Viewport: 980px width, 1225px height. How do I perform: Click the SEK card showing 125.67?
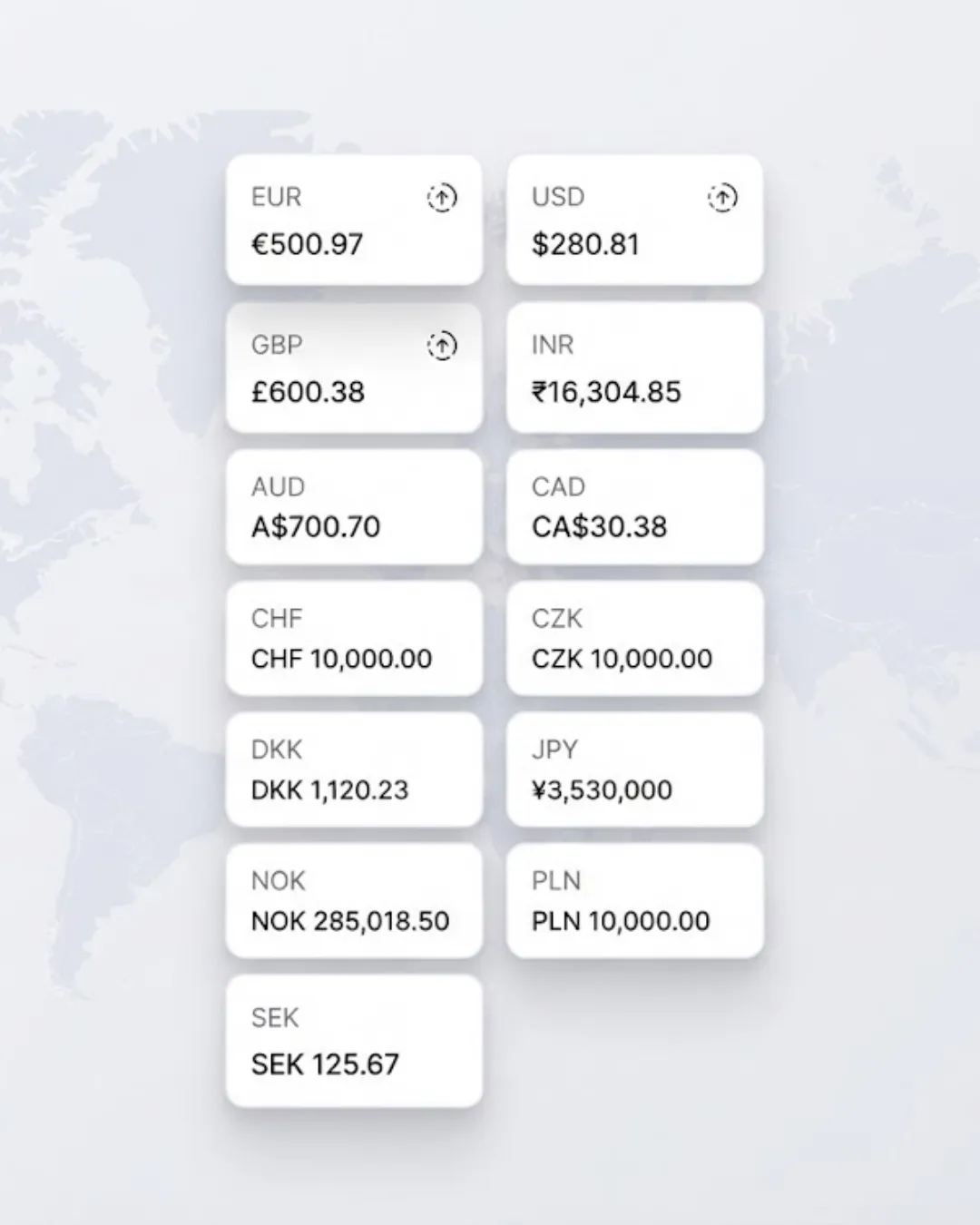point(354,1041)
